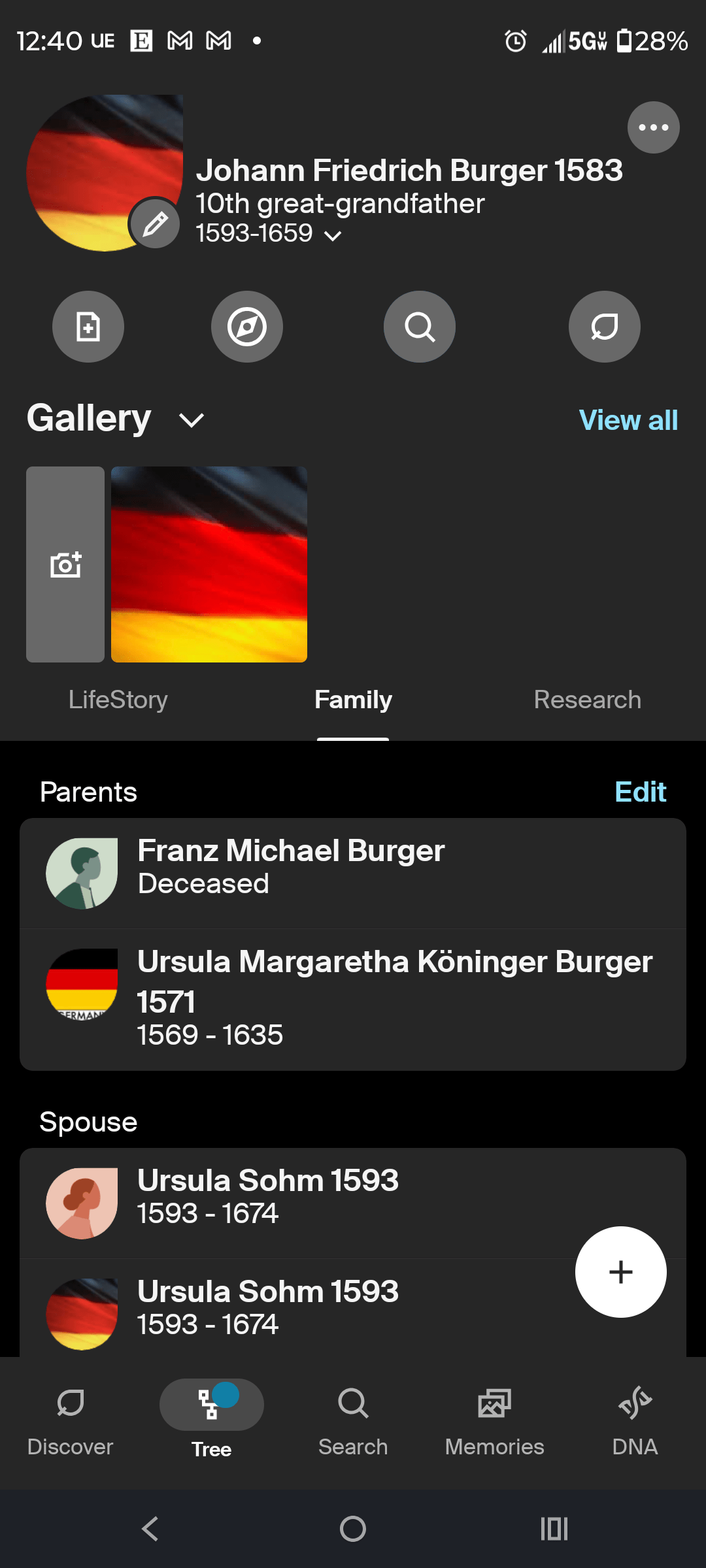Expand the Gallery dropdown chevron
The image size is (706, 1568).
coord(191,420)
